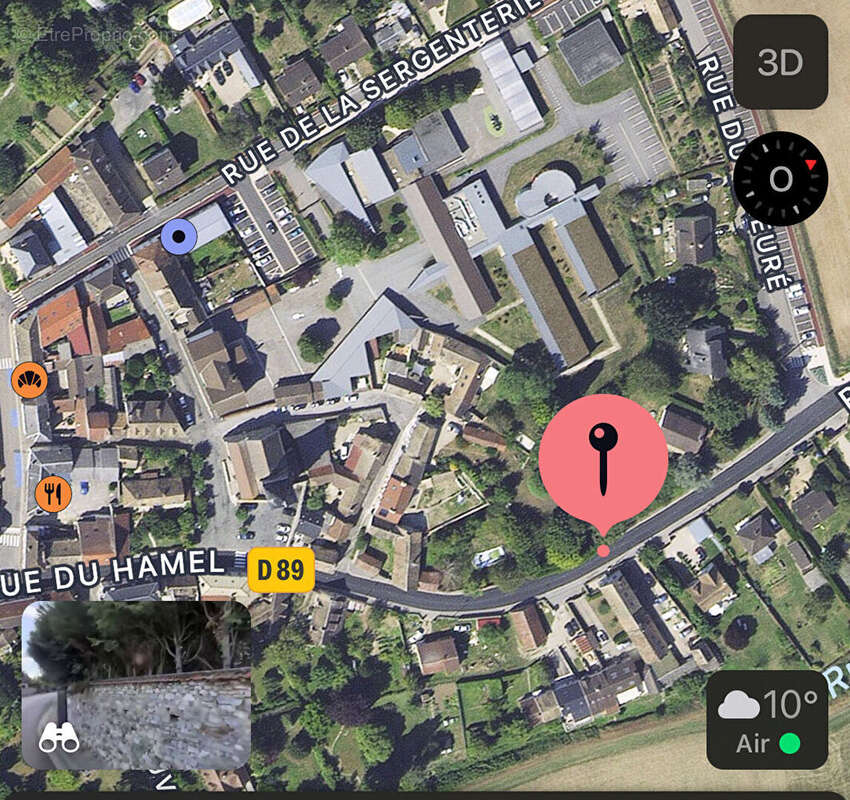Tap the compass to reorient the map
This screenshot has height=800, width=850.
pos(781,178)
